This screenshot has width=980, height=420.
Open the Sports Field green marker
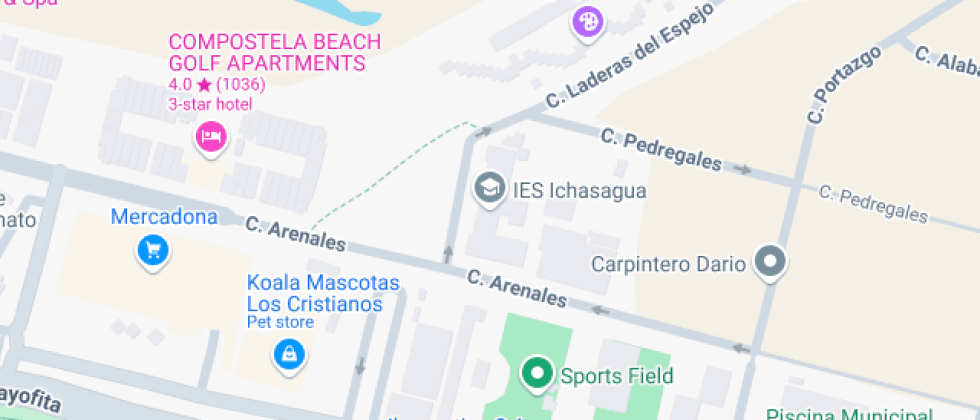pos(538,374)
